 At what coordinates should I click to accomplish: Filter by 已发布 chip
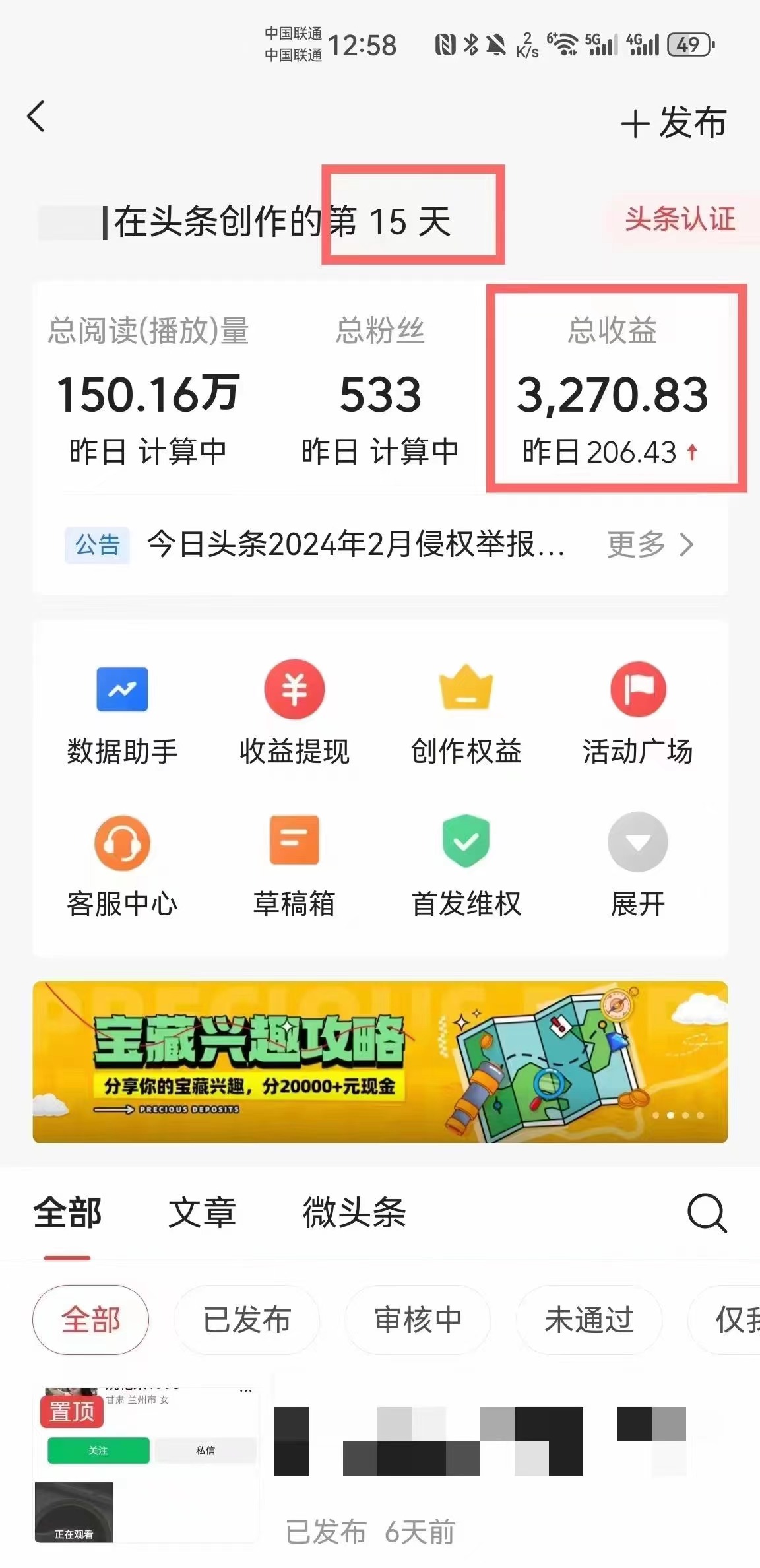pyautogui.click(x=246, y=1320)
